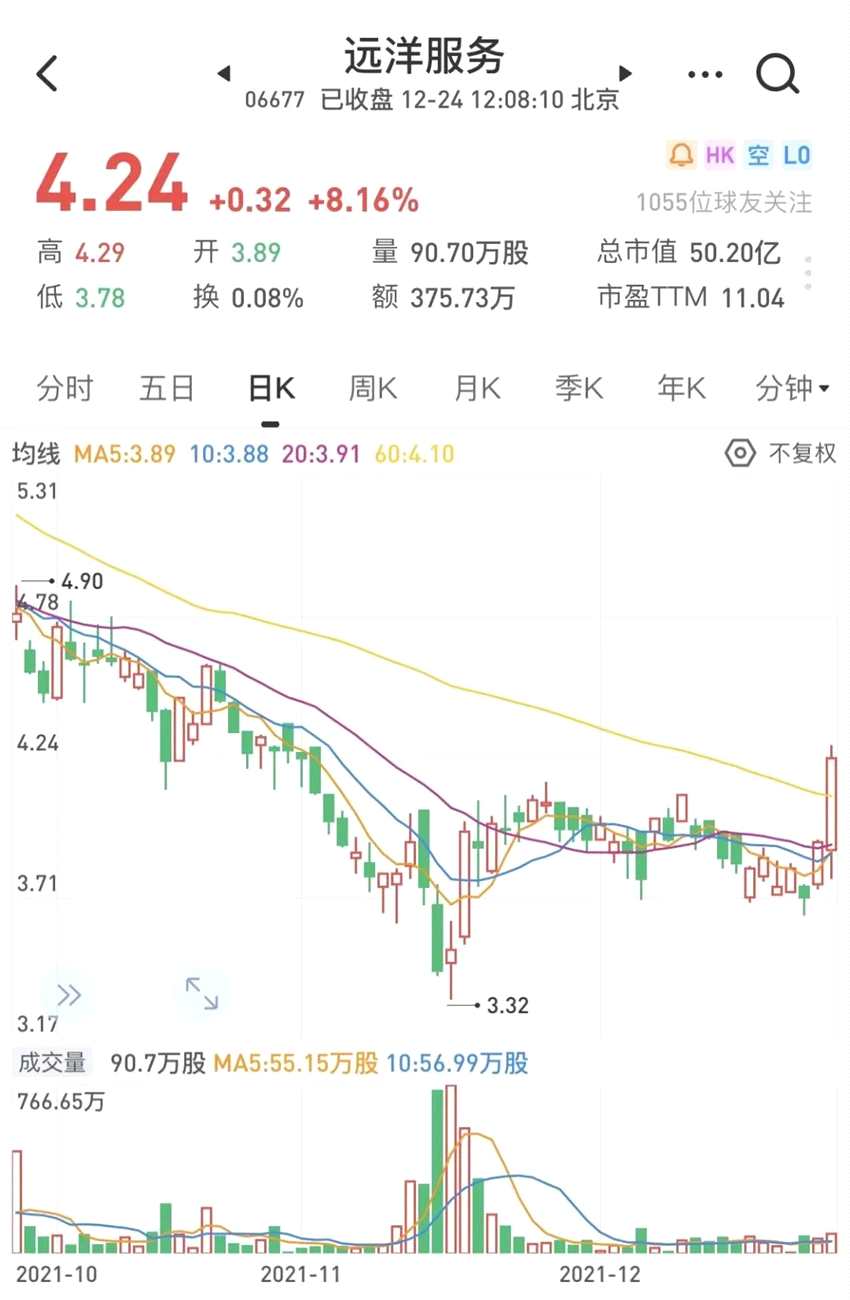Open the 不复权 adjustment setting

coord(780,453)
